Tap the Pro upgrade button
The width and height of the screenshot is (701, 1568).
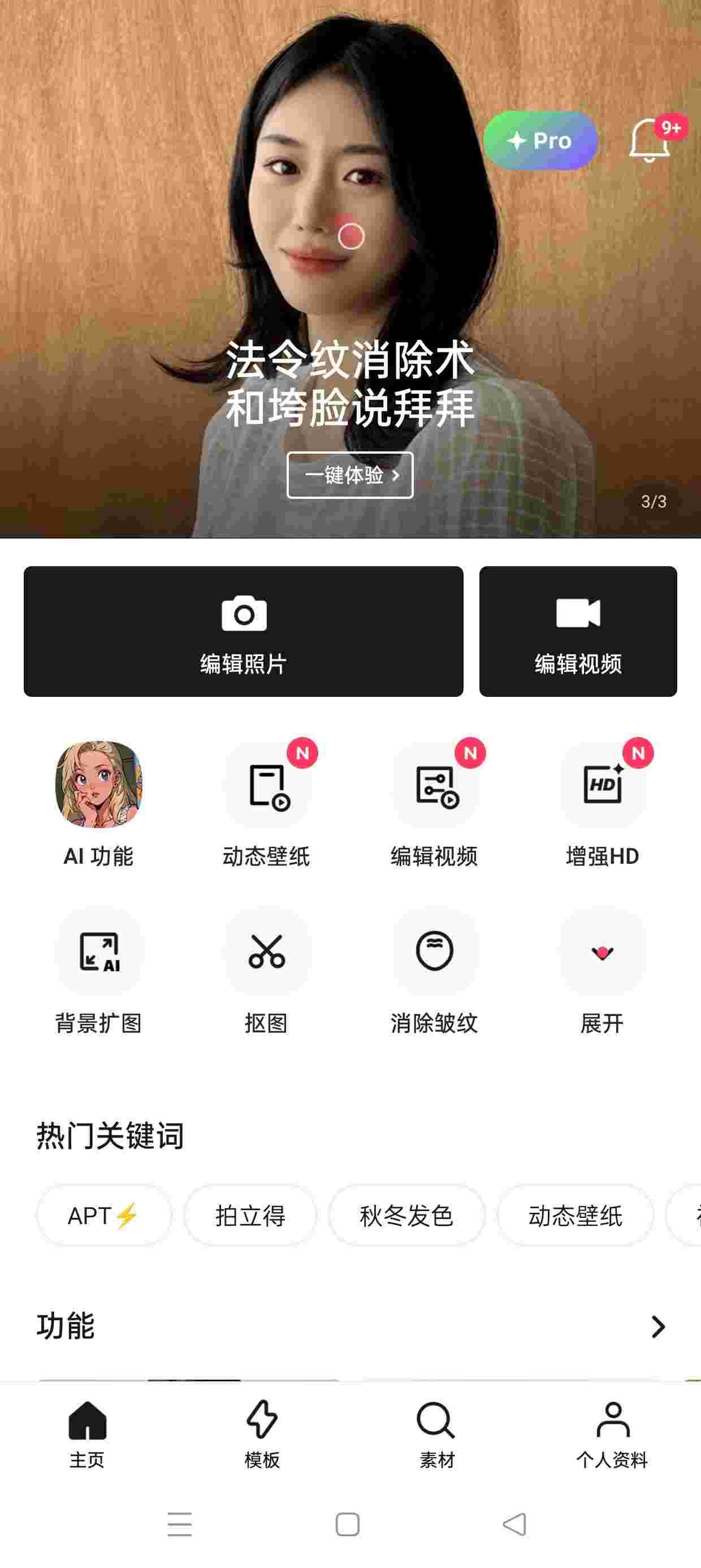[x=540, y=141]
